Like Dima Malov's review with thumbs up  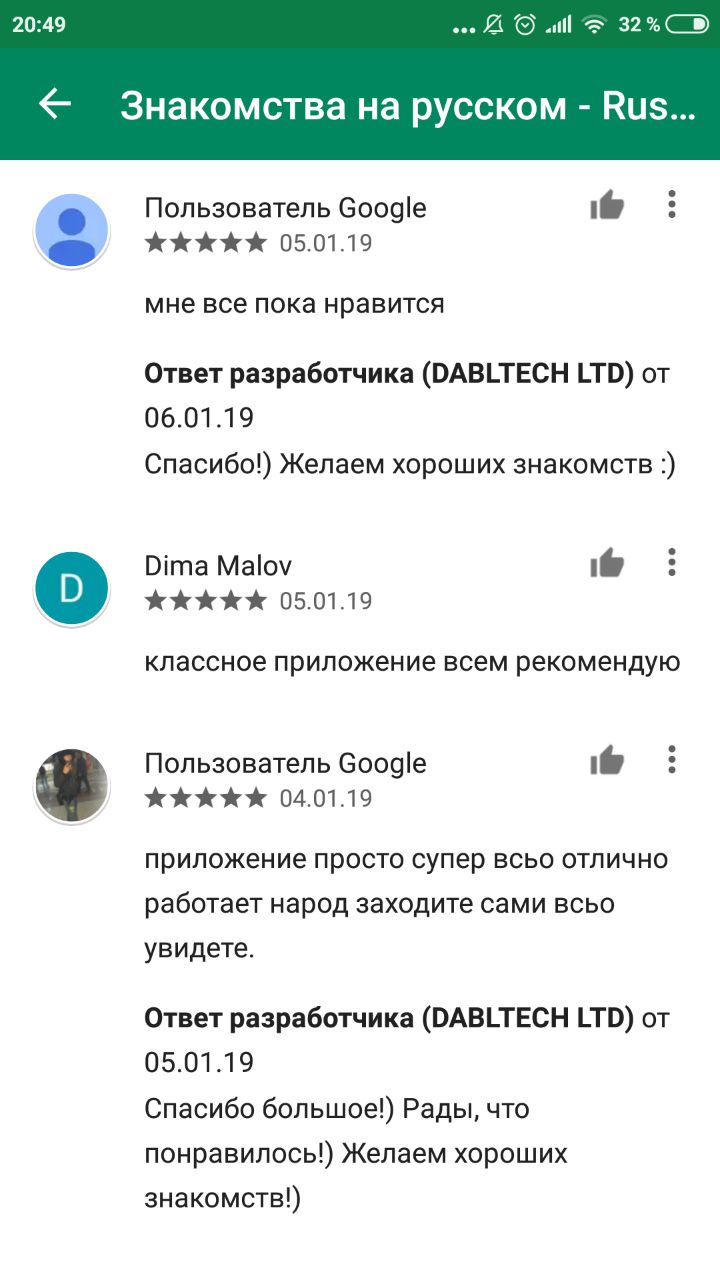[606, 564]
